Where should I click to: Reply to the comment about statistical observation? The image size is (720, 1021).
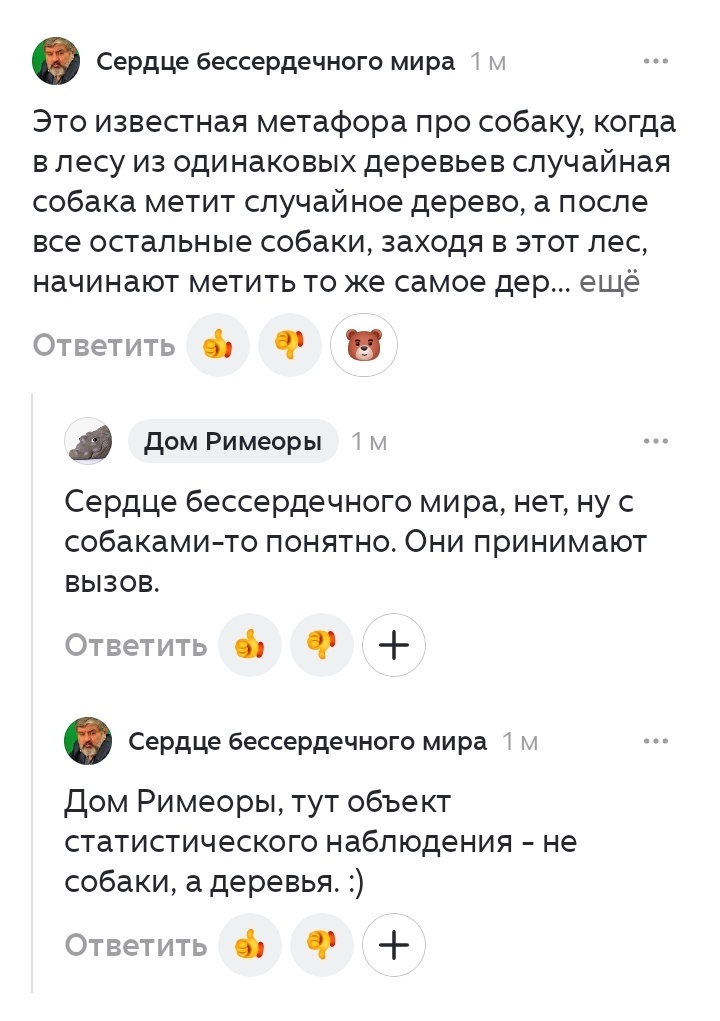[x=135, y=944]
